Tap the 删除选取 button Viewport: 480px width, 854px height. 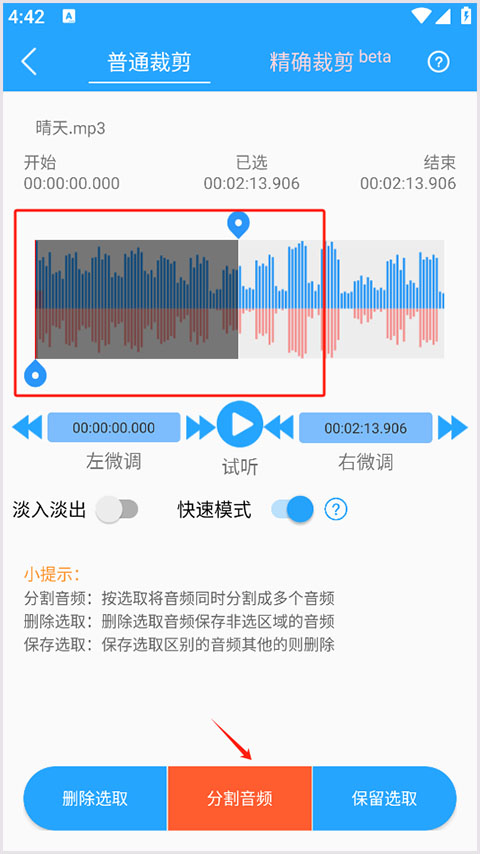[x=95, y=798]
